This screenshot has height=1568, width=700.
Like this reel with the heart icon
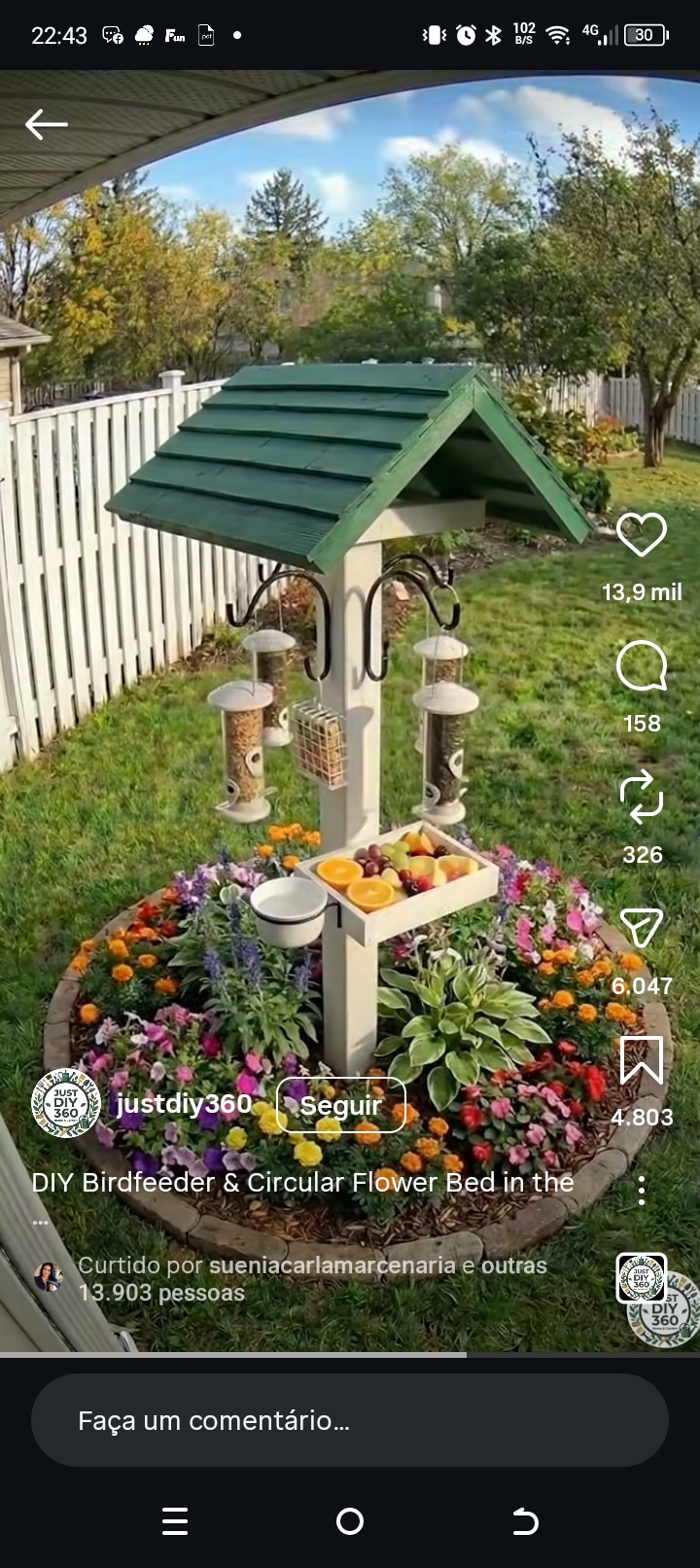[x=642, y=535]
